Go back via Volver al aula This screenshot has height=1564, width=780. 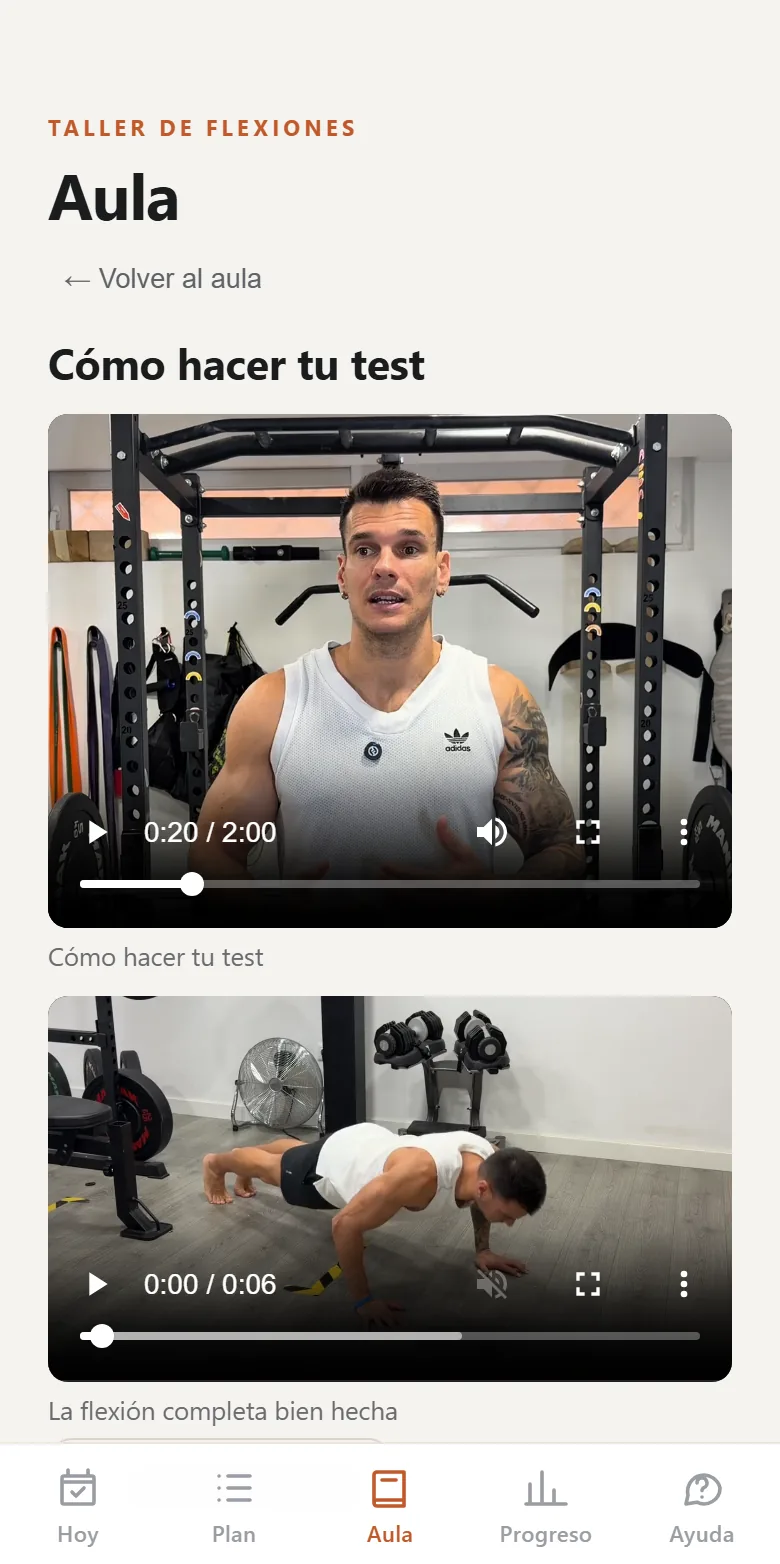[x=162, y=279]
